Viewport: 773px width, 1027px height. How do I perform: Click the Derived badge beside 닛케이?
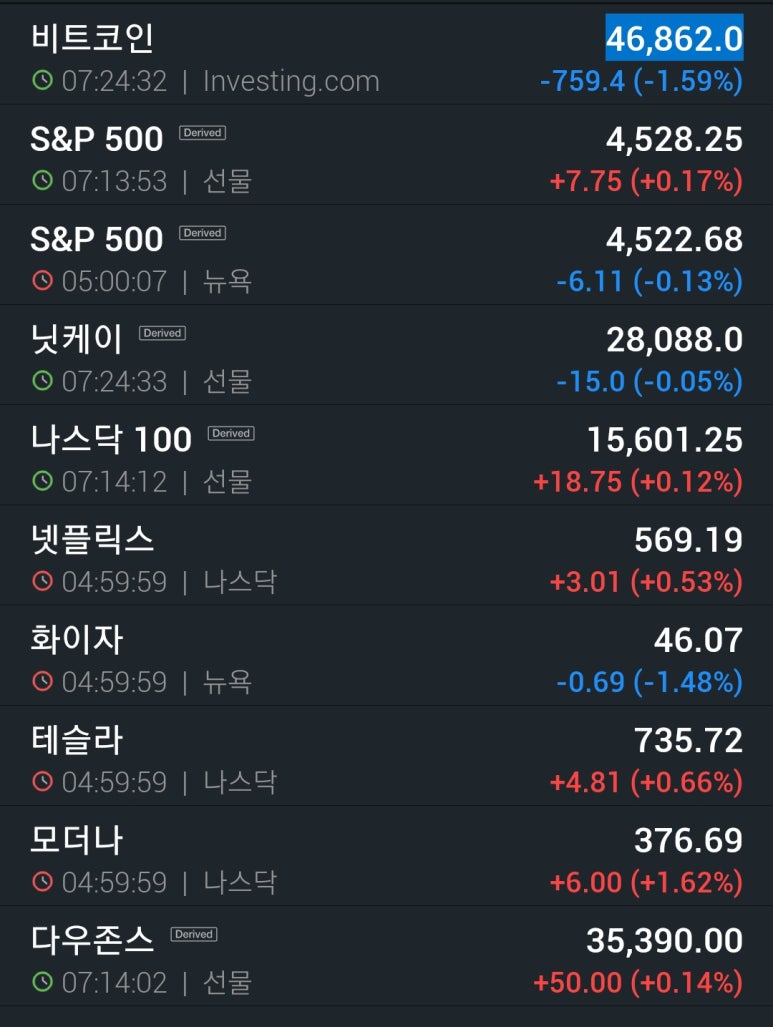click(163, 333)
